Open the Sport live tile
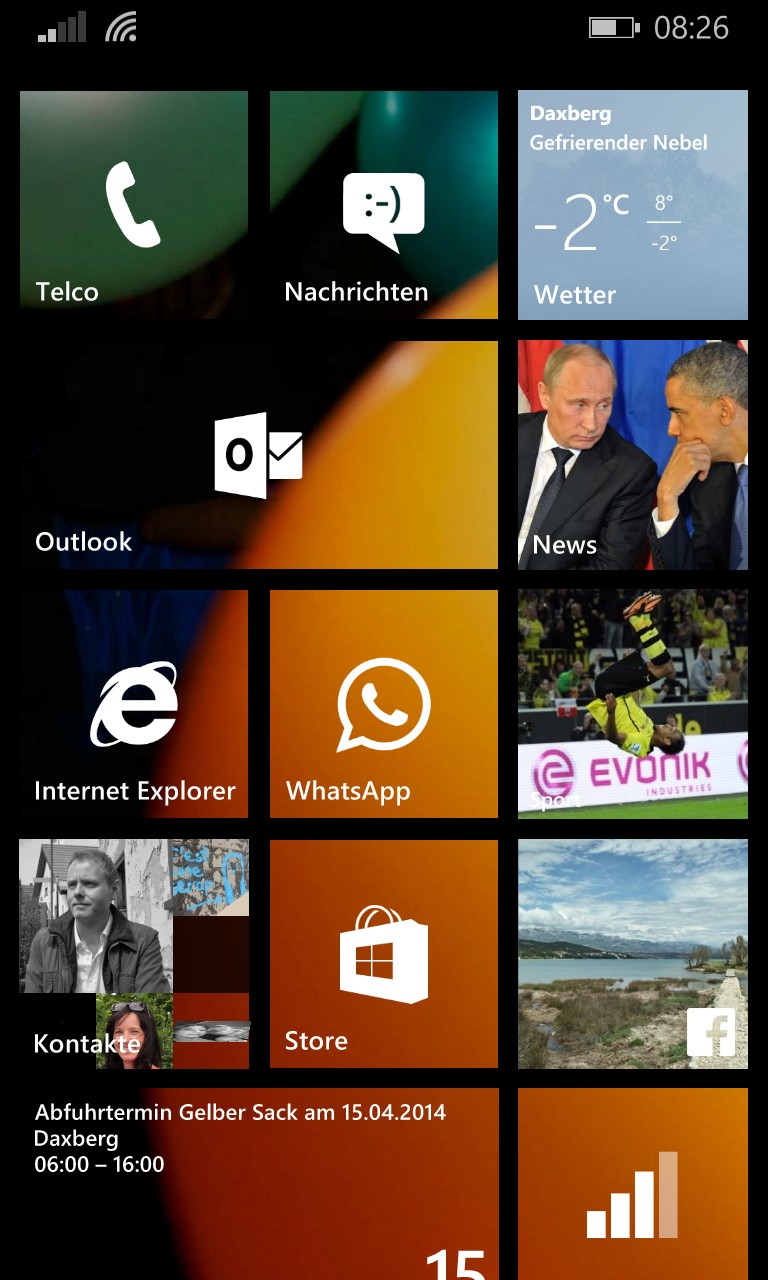The image size is (768, 1280). click(x=632, y=704)
